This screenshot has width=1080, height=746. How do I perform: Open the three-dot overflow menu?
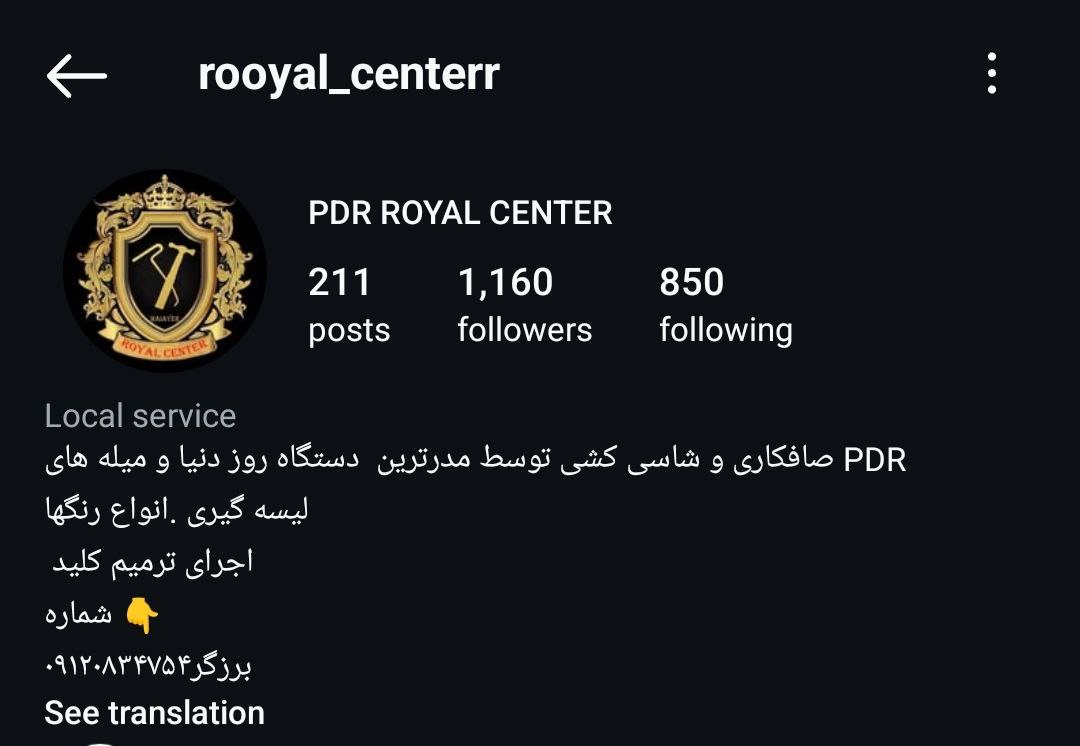point(991,74)
